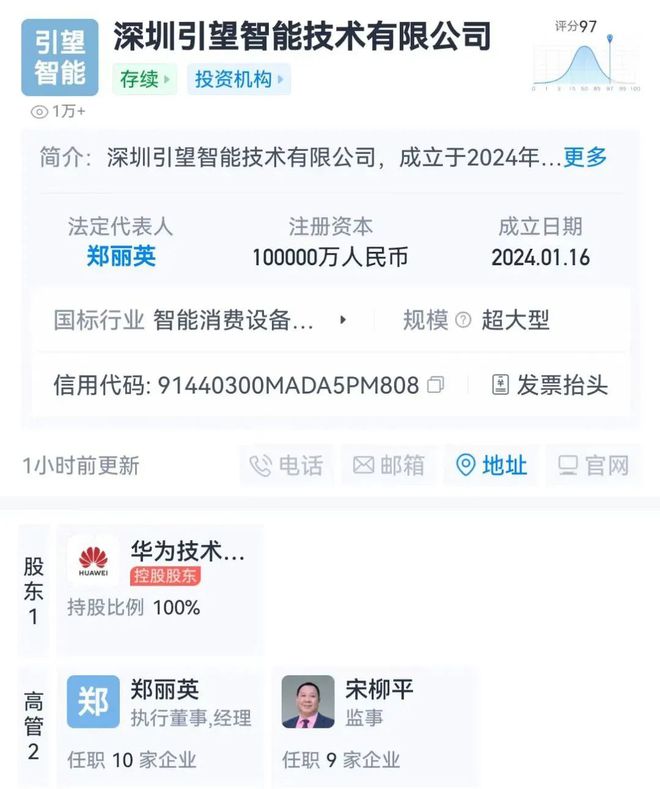
Task: Open the 官网 official website
Action: tap(594, 465)
